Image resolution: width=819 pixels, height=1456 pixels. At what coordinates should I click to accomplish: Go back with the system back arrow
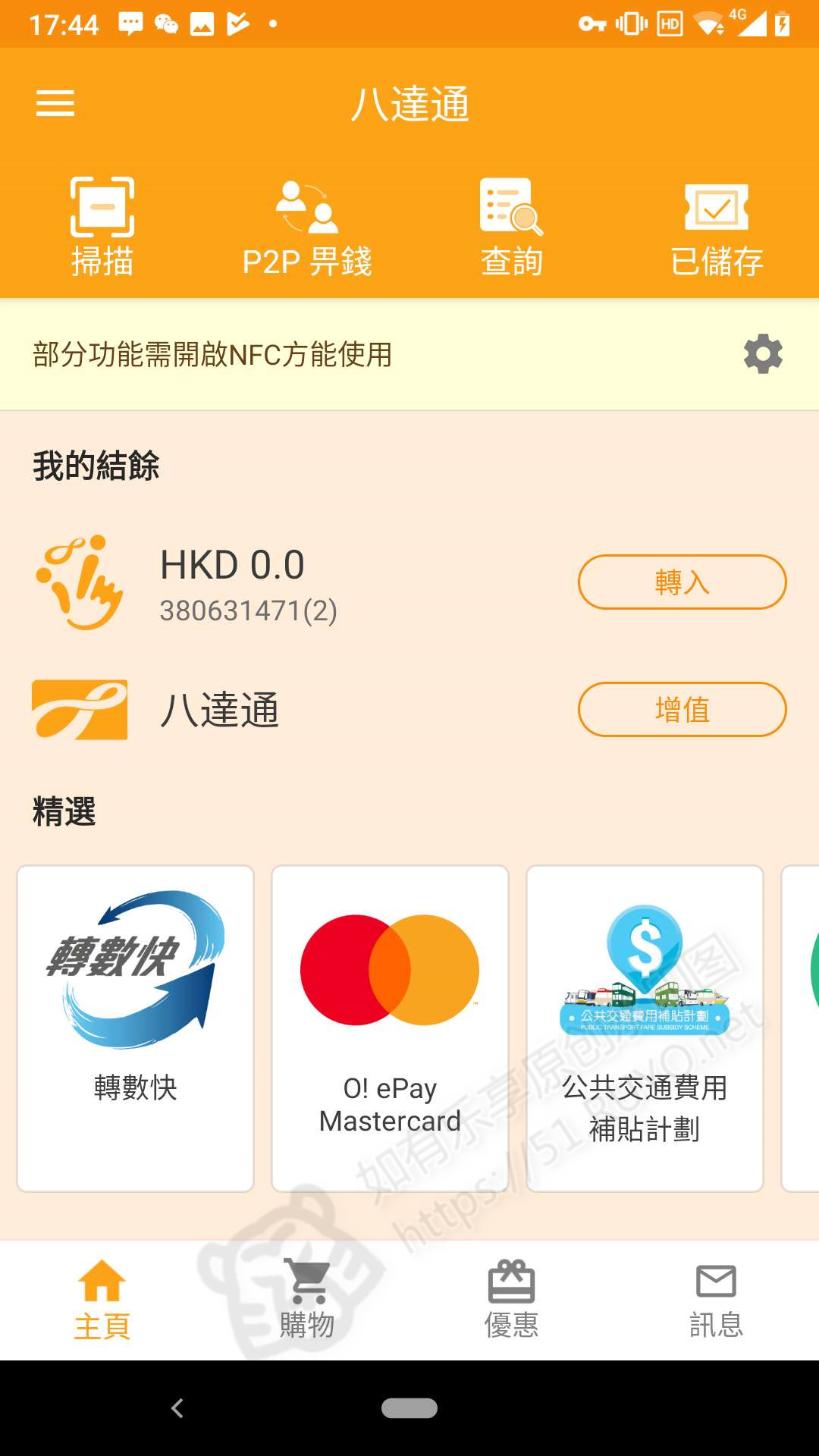coord(177,1408)
